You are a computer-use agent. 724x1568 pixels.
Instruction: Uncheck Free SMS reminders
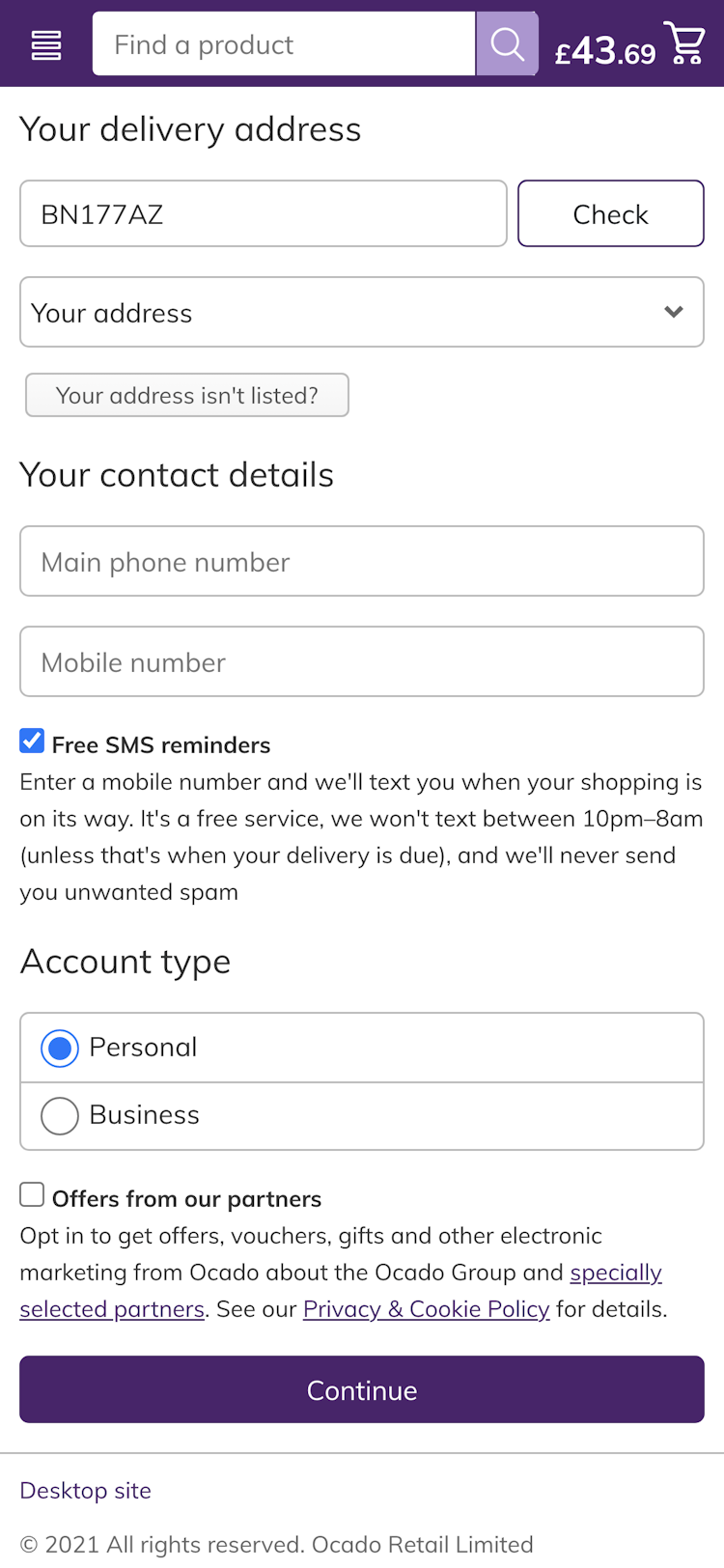32,742
